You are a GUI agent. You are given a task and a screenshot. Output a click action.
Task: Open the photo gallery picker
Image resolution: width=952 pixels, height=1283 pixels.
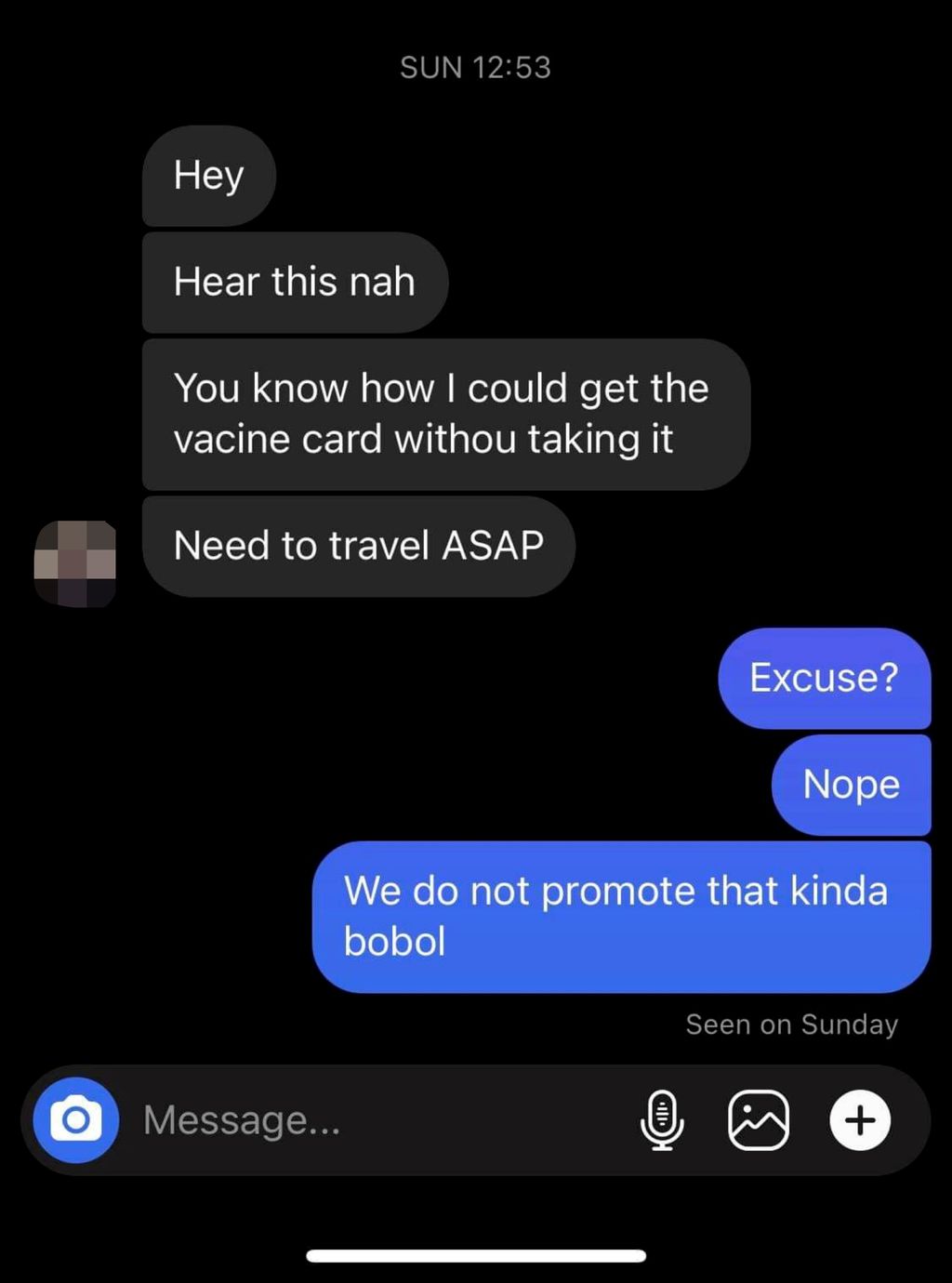[x=759, y=1120]
